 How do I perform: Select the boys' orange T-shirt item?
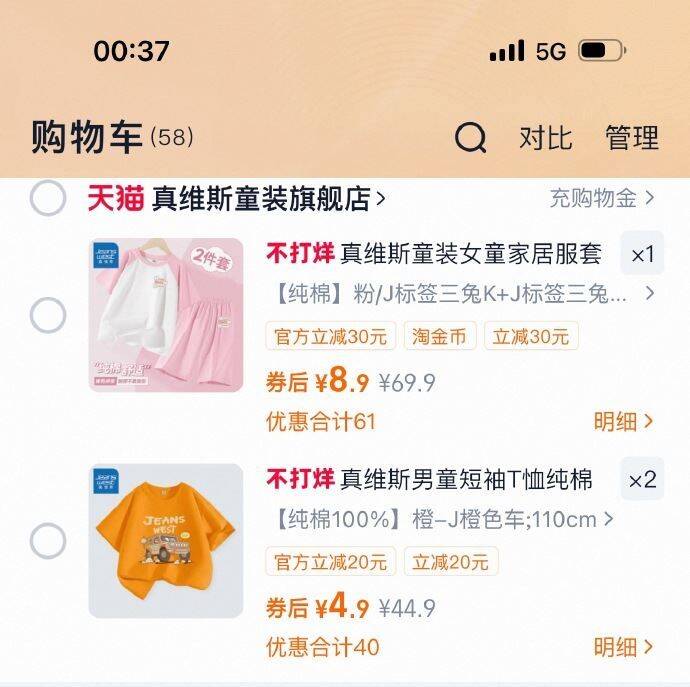point(47,540)
